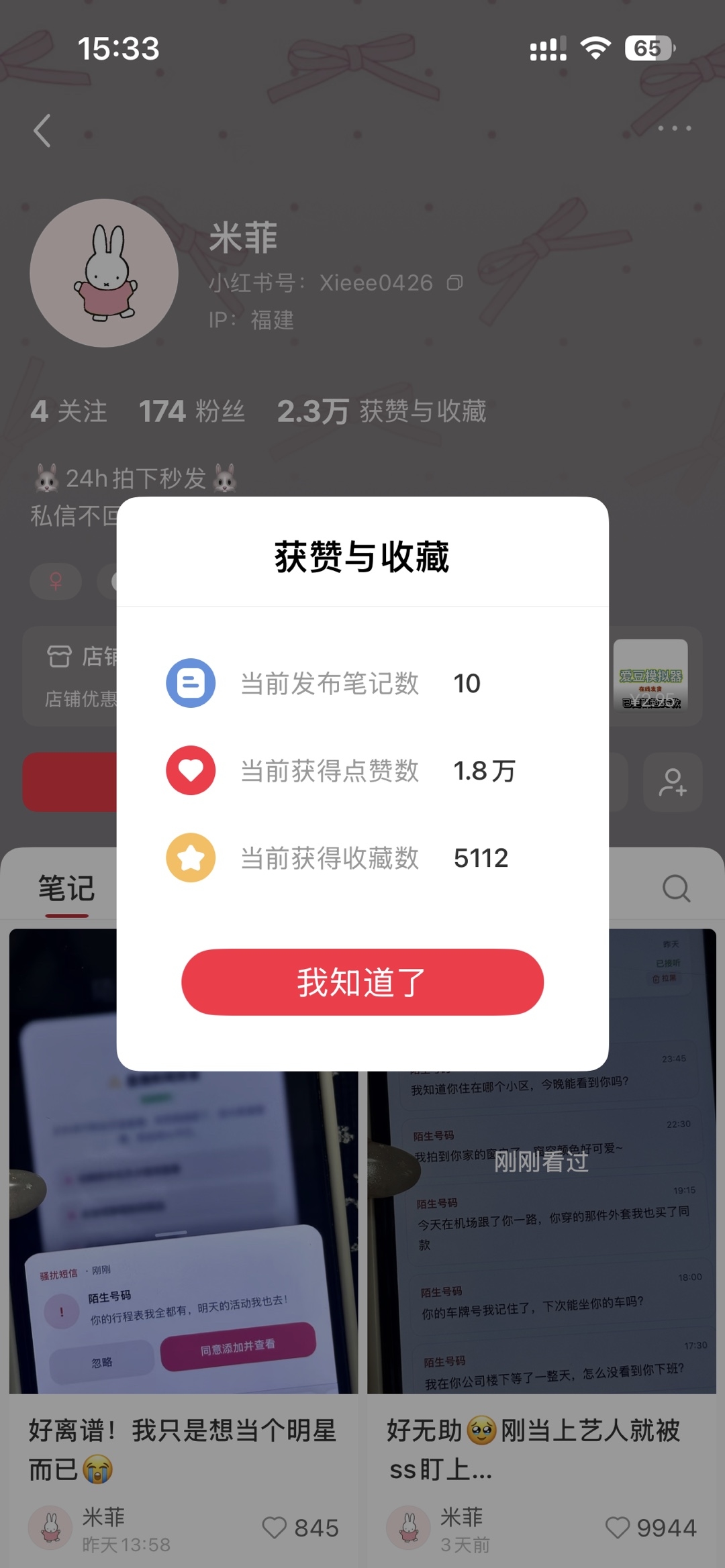This screenshot has height=1568, width=725.
Task: Go back with the top-left arrow
Action: (x=42, y=130)
